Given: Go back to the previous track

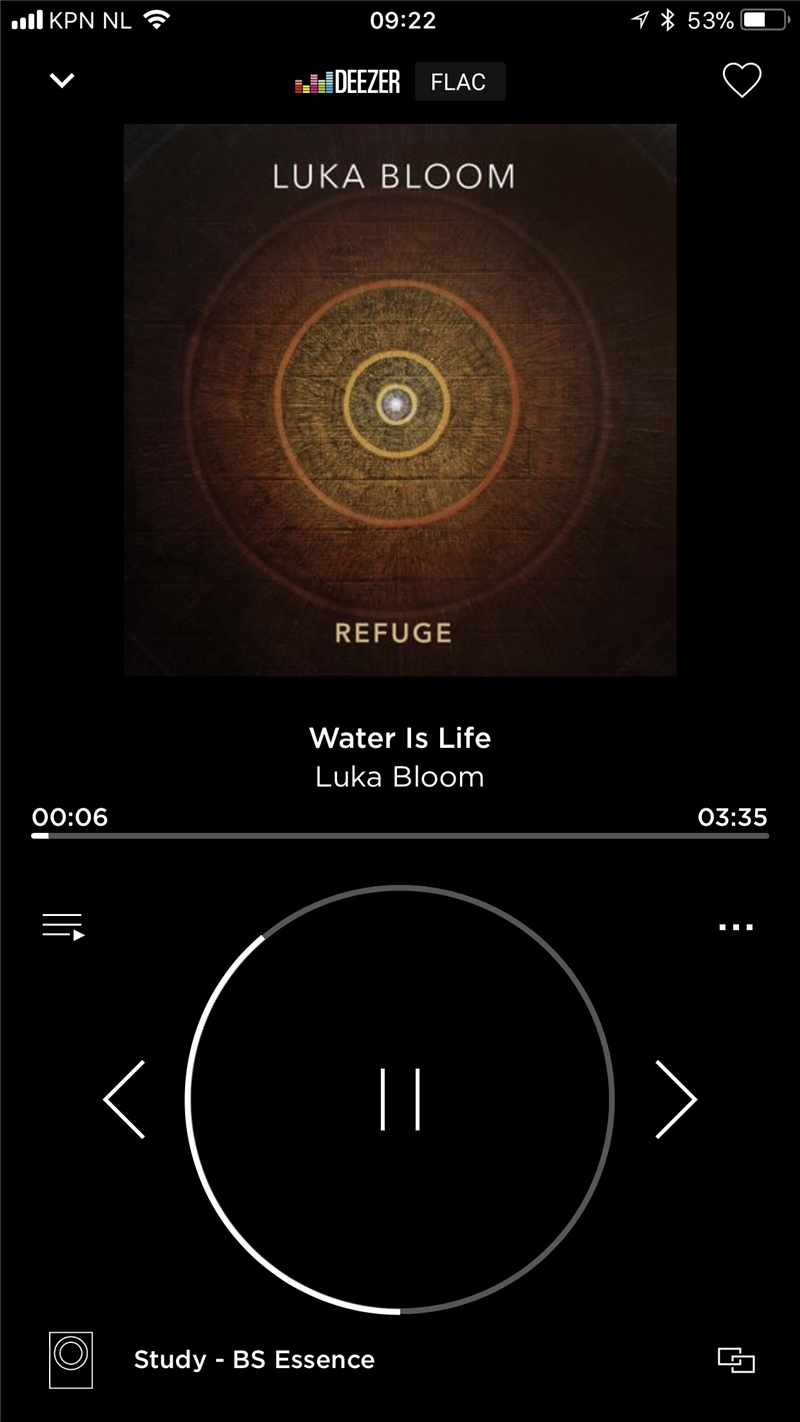Looking at the screenshot, I should [x=124, y=1099].
